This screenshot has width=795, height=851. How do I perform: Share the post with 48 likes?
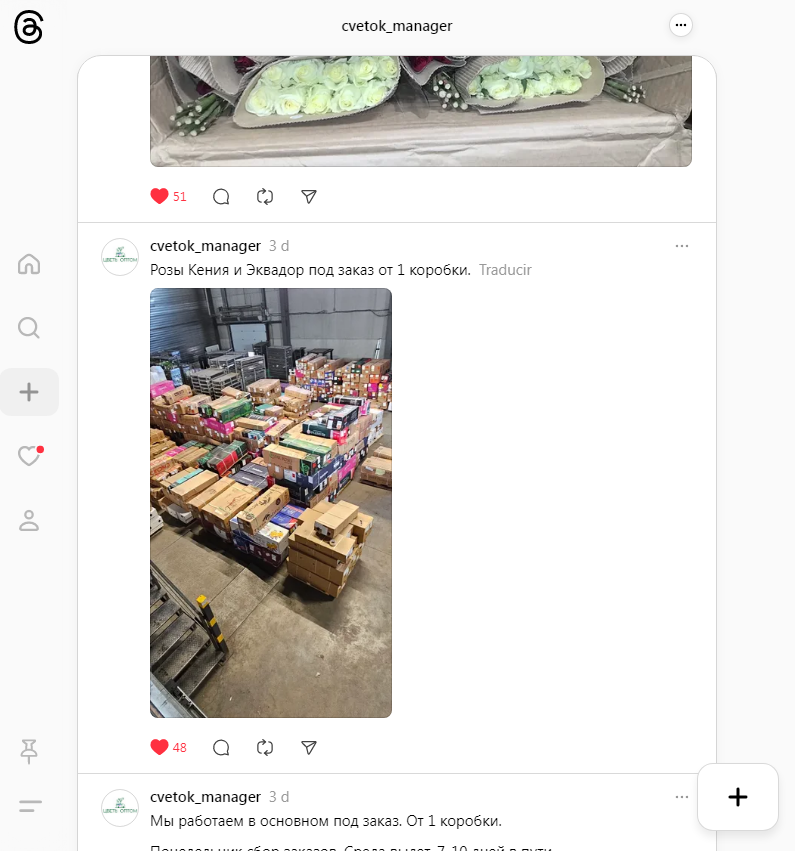tap(309, 747)
